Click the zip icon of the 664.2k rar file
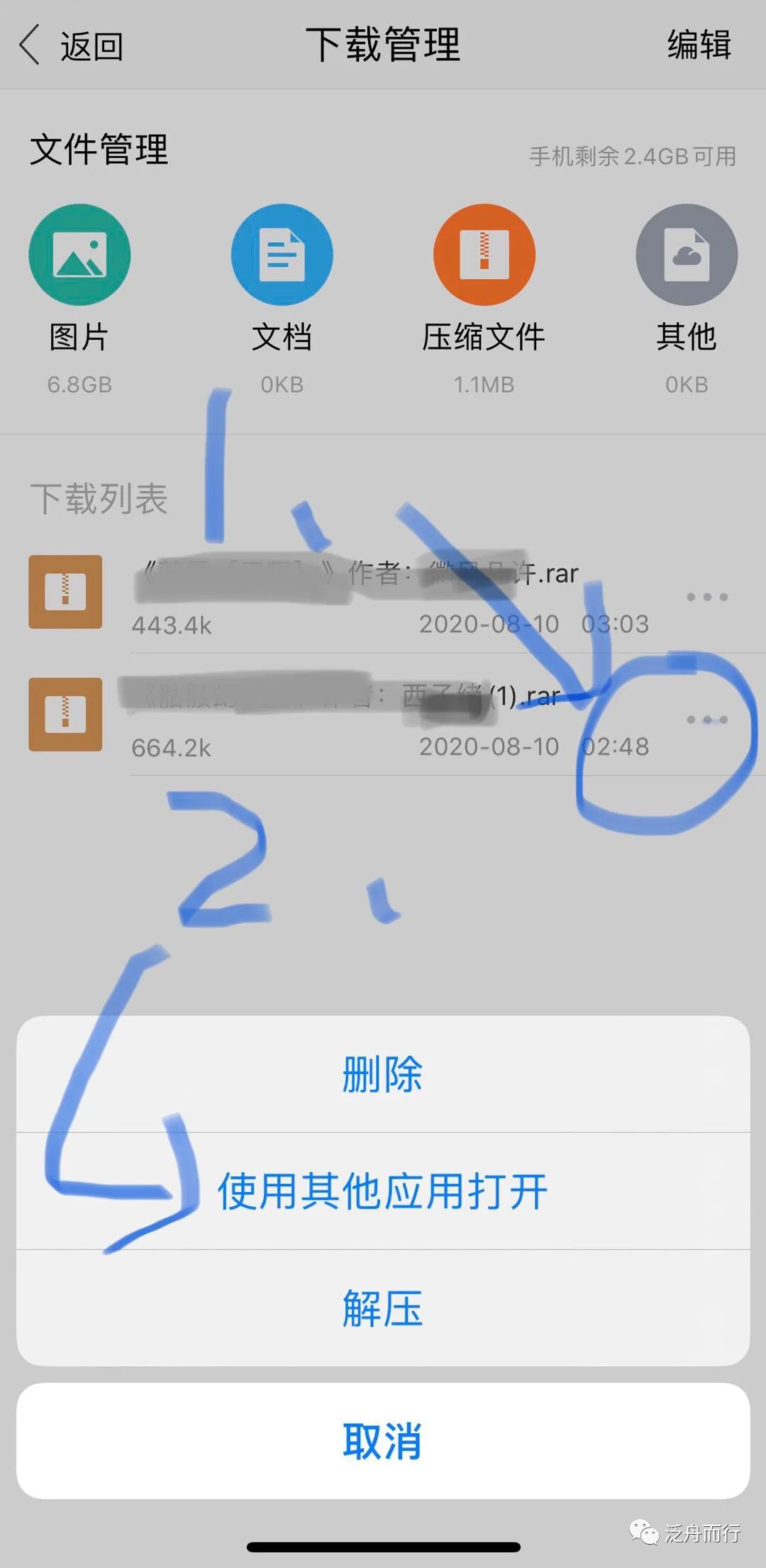 [65, 715]
